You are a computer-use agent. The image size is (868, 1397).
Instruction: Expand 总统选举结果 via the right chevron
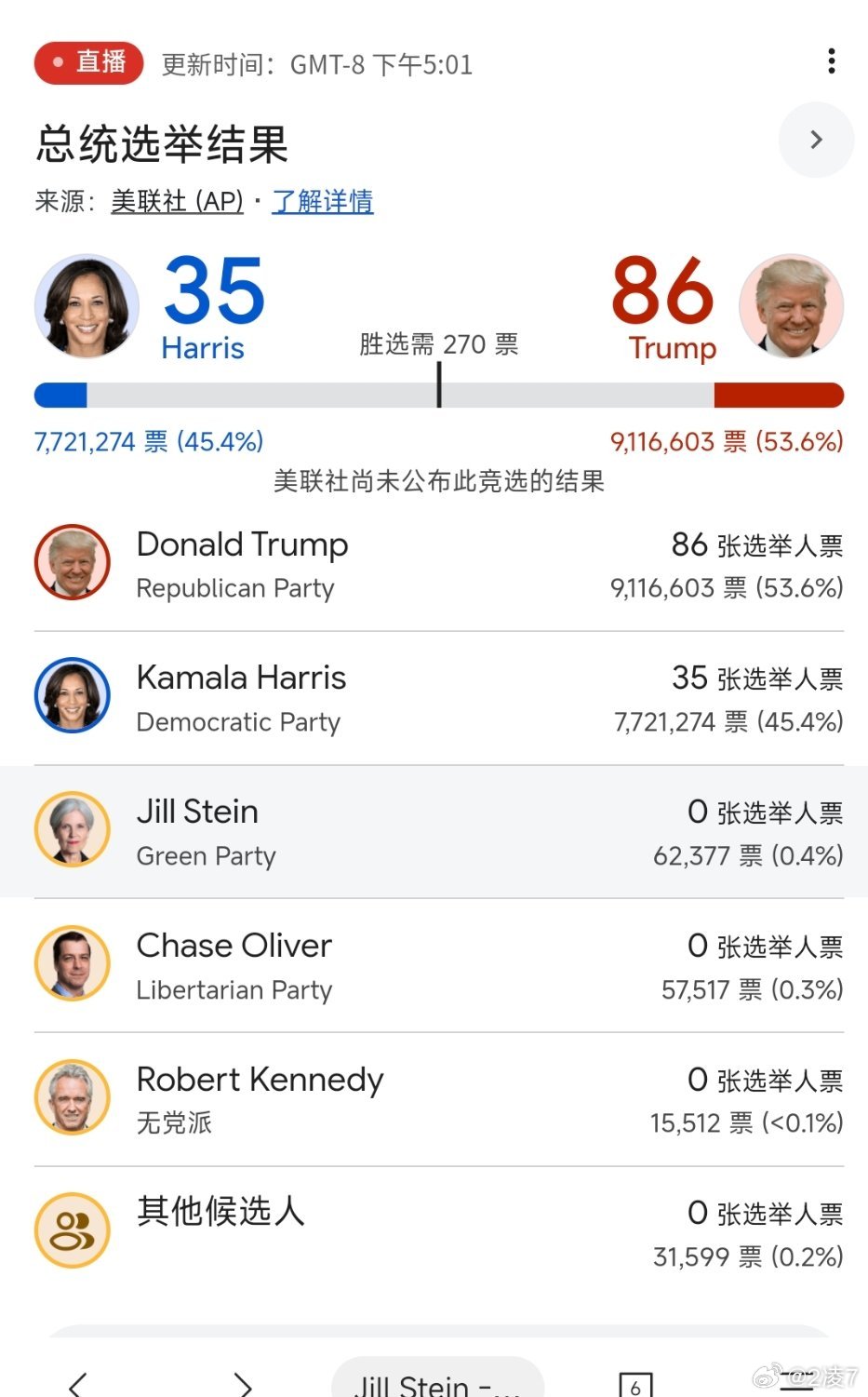click(x=816, y=140)
